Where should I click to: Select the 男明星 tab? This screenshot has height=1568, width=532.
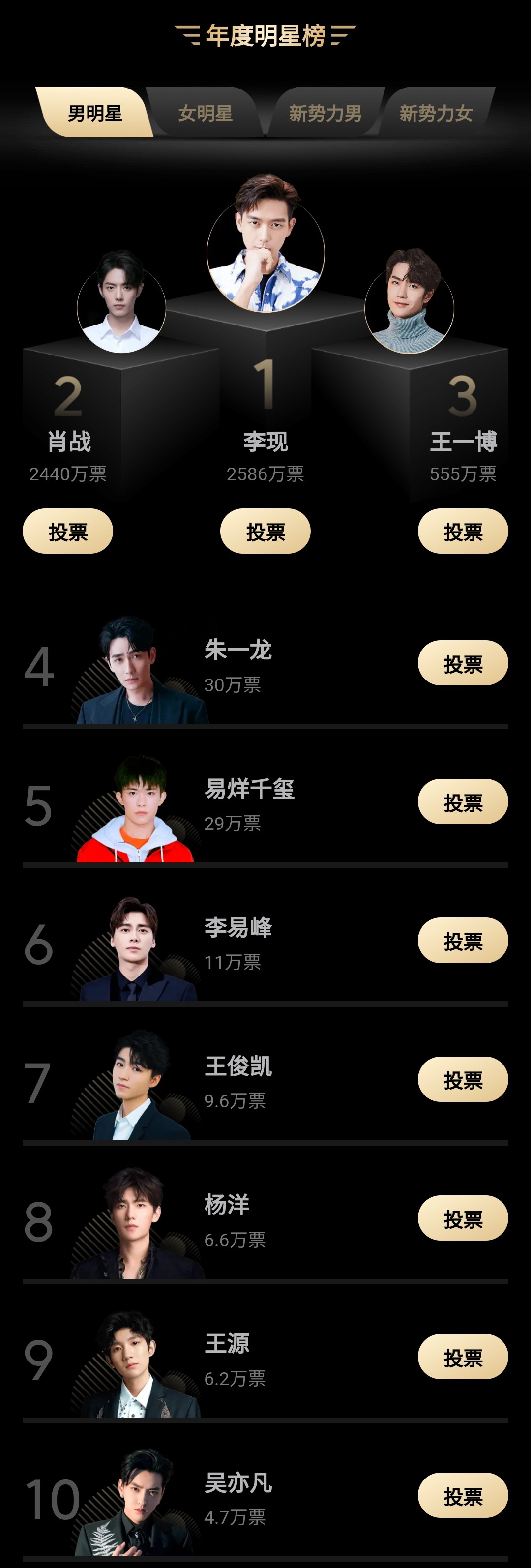click(x=94, y=113)
